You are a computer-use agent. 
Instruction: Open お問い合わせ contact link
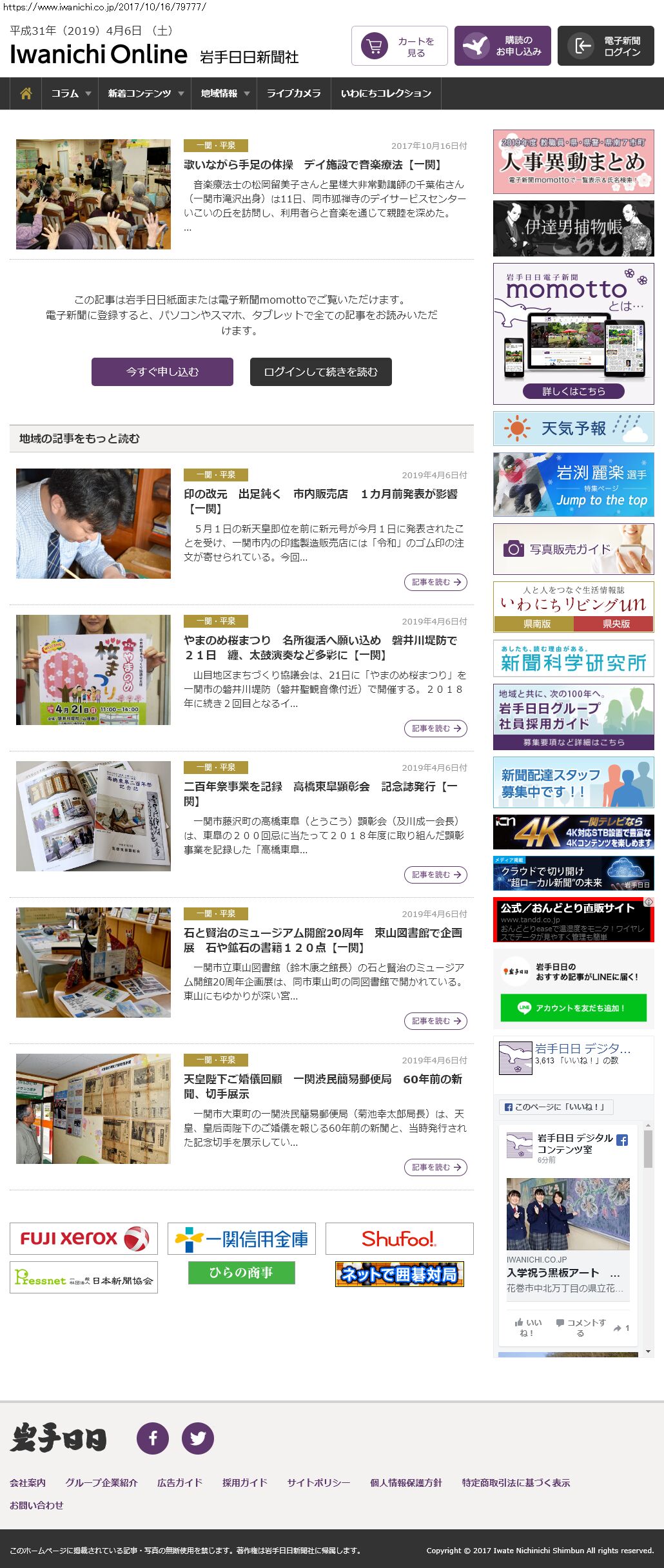click(37, 1505)
